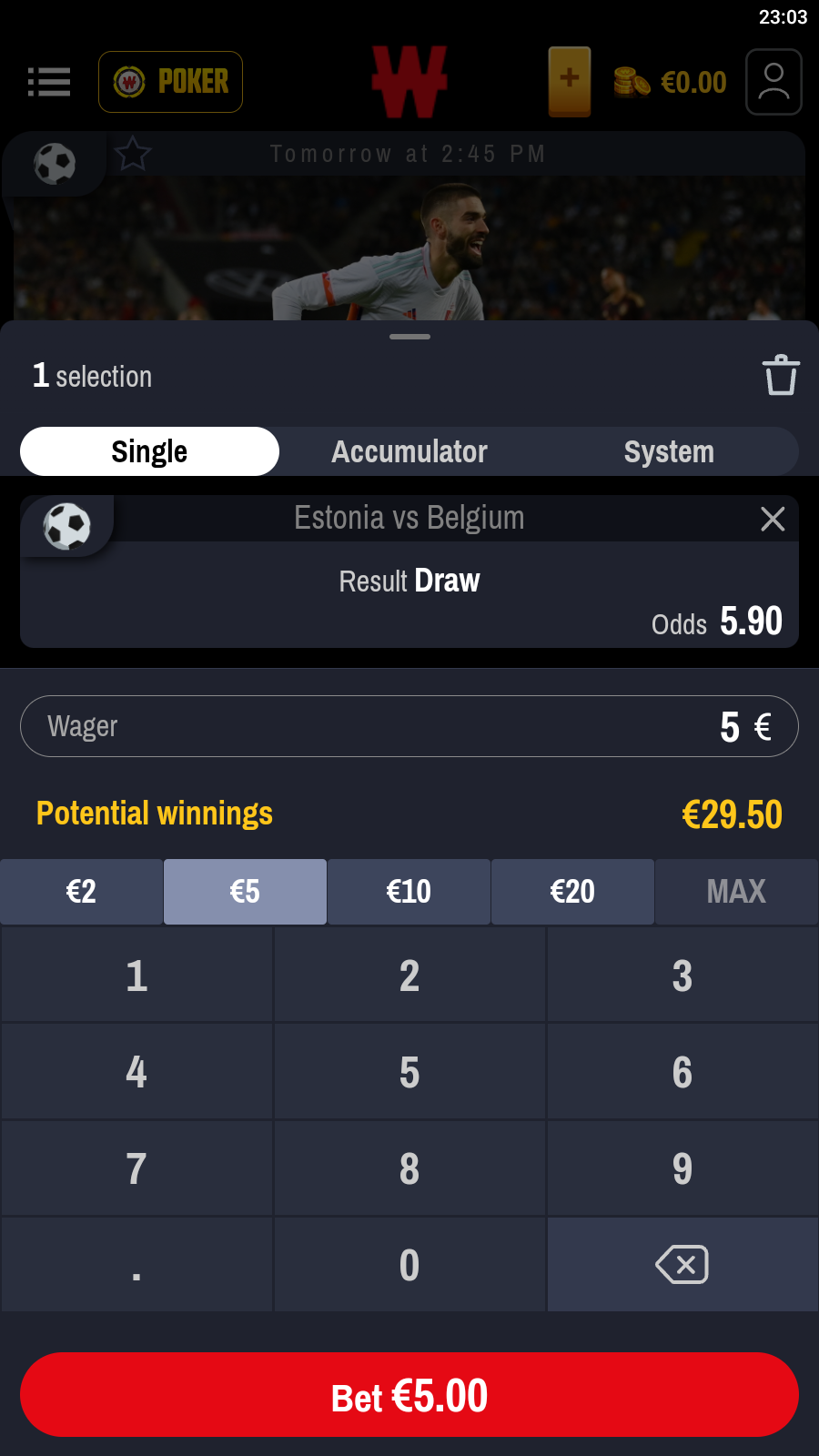The height and width of the screenshot is (1456, 819).
Task: Open the hamburger menu
Action: click(49, 82)
